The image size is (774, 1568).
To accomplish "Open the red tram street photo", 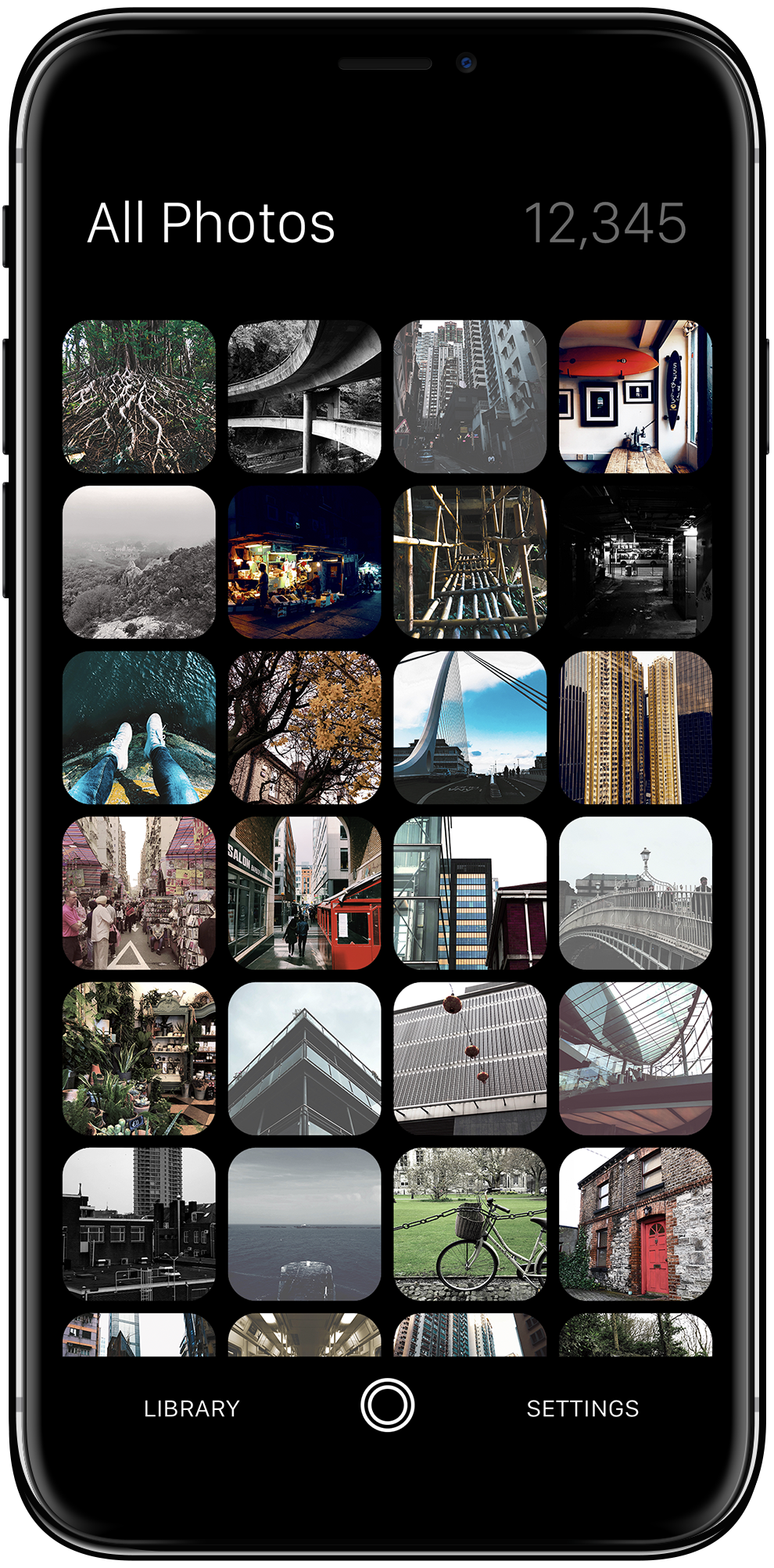I will tap(305, 894).
